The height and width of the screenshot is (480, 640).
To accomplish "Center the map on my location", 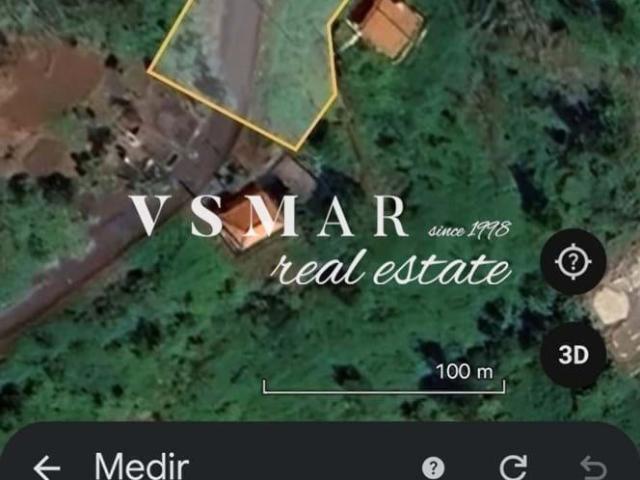I will [x=573, y=263].
